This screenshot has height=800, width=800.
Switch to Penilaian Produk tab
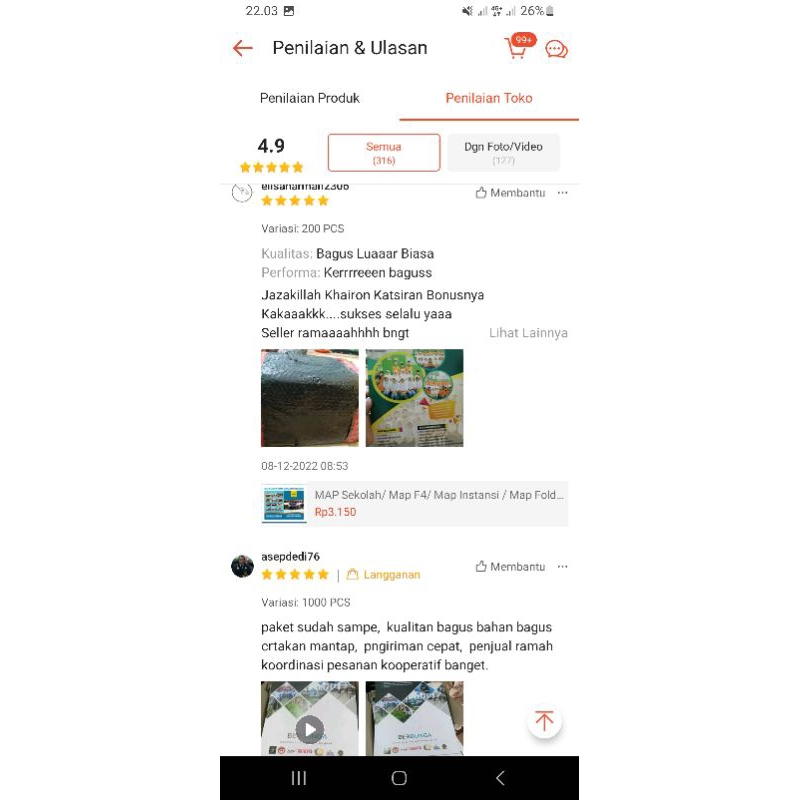pyautogui.click(x=310, y=98)
